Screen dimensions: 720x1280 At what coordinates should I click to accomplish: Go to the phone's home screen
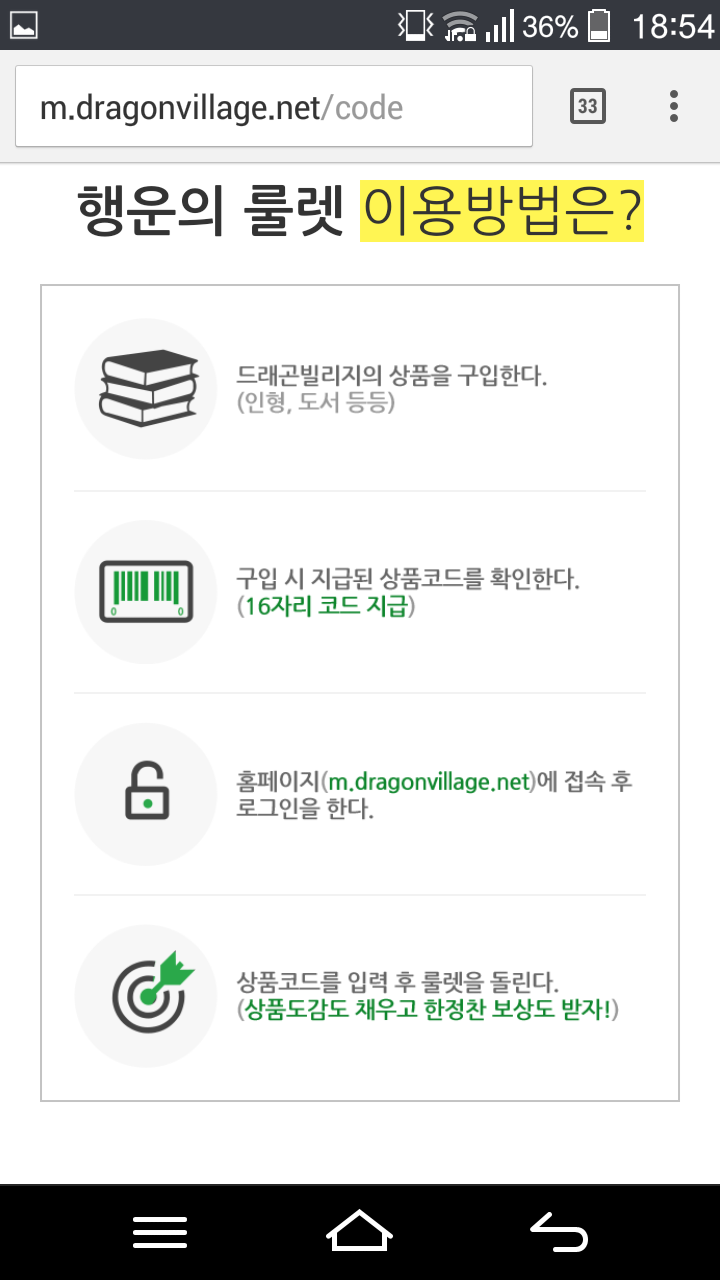click(x=360, y=1232)
